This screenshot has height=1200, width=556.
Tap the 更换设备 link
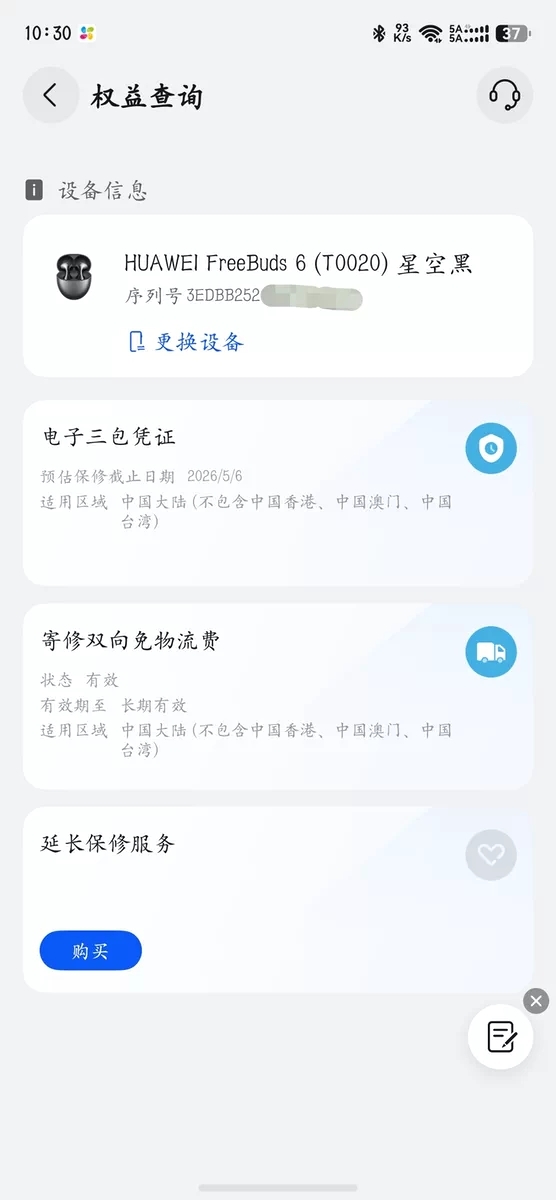point(186,342)
